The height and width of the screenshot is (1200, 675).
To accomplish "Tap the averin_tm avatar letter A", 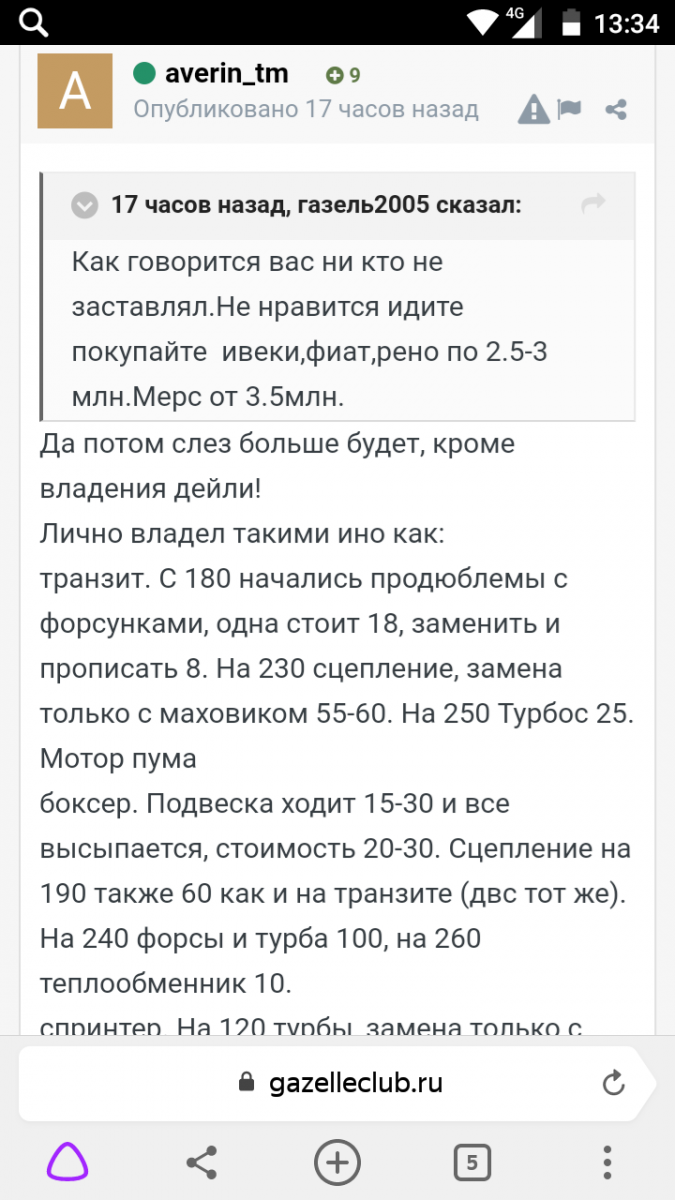I will 75,91.
